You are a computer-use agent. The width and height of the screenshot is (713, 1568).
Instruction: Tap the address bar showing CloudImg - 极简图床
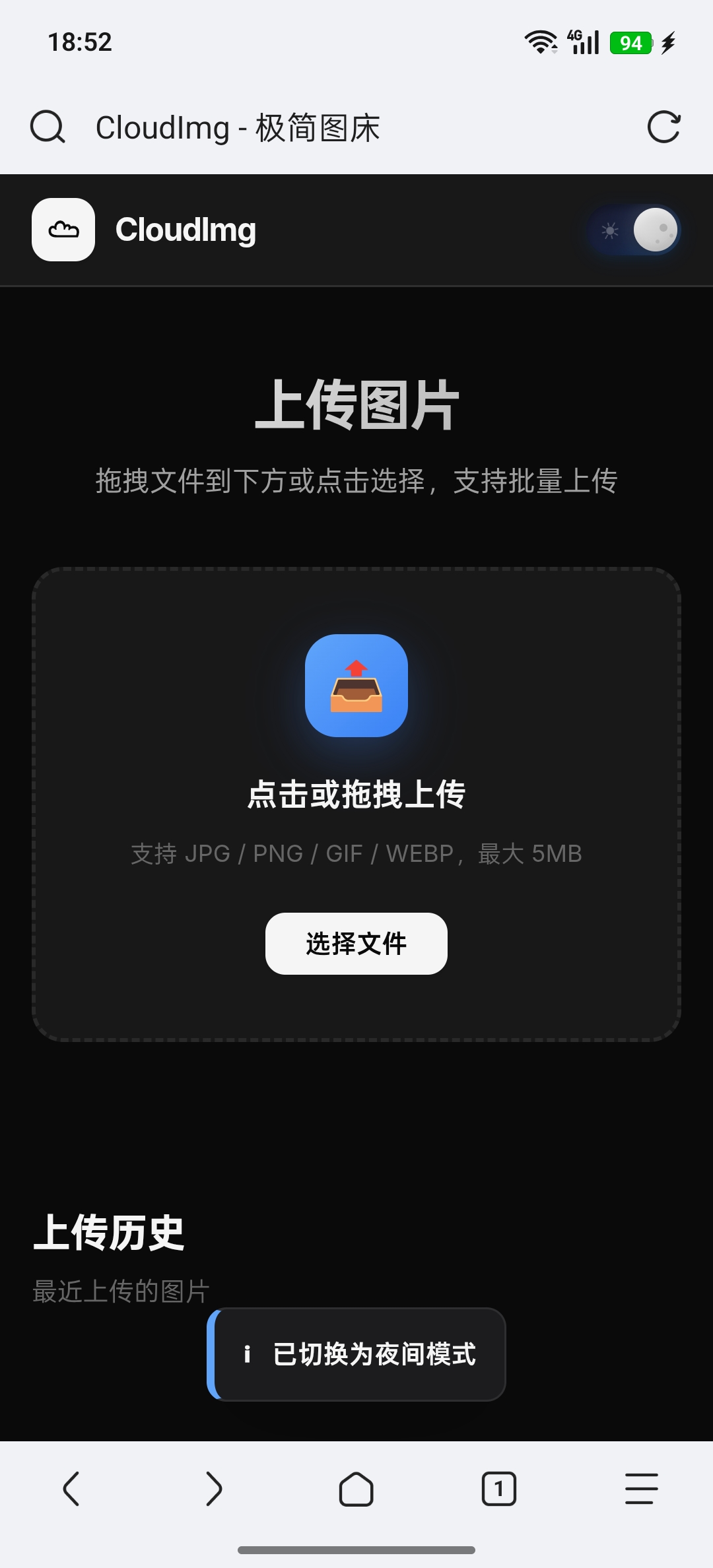(x=238, y=126)
